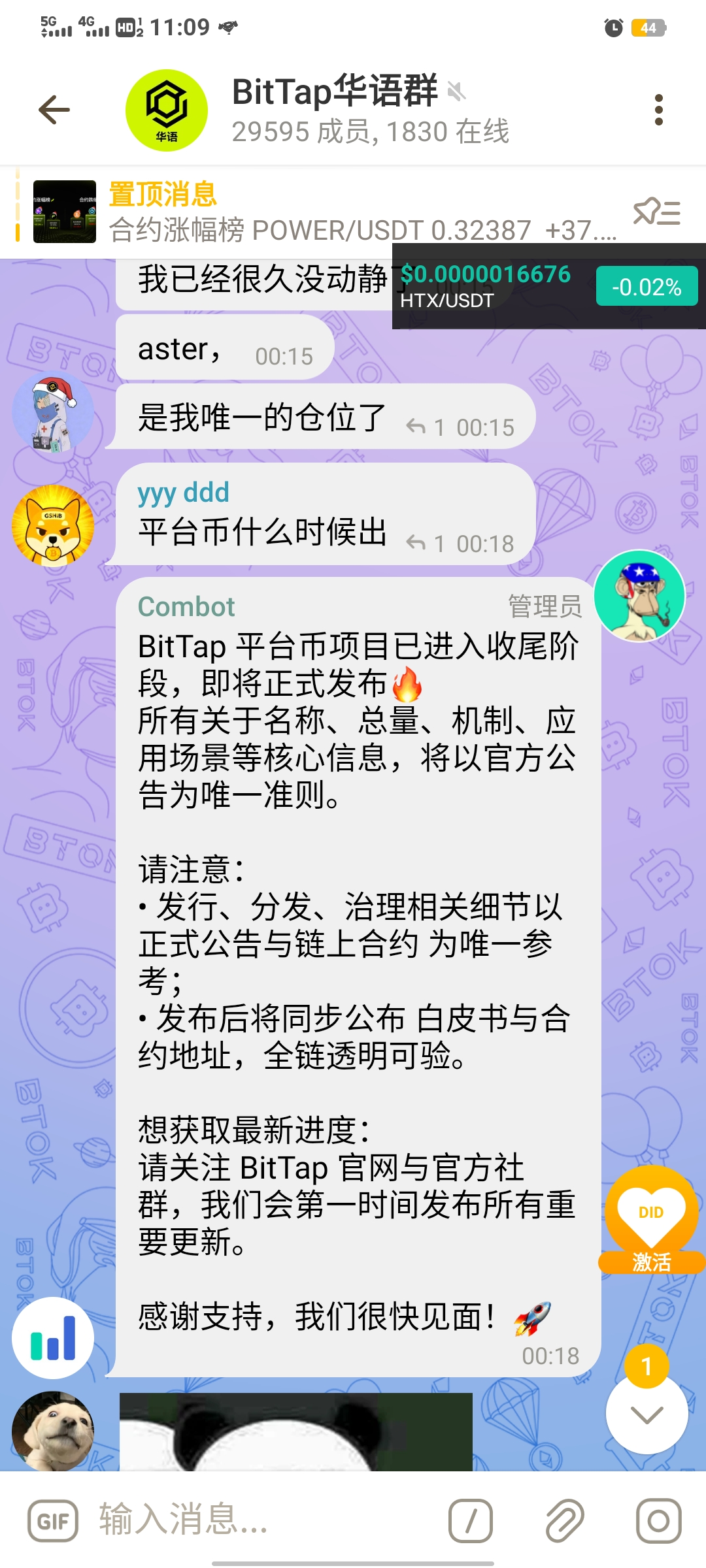706x1568 pixels.
Task: Tap the back arrow to exit chat
Action: pyautogui.click(x=54, y=110)
